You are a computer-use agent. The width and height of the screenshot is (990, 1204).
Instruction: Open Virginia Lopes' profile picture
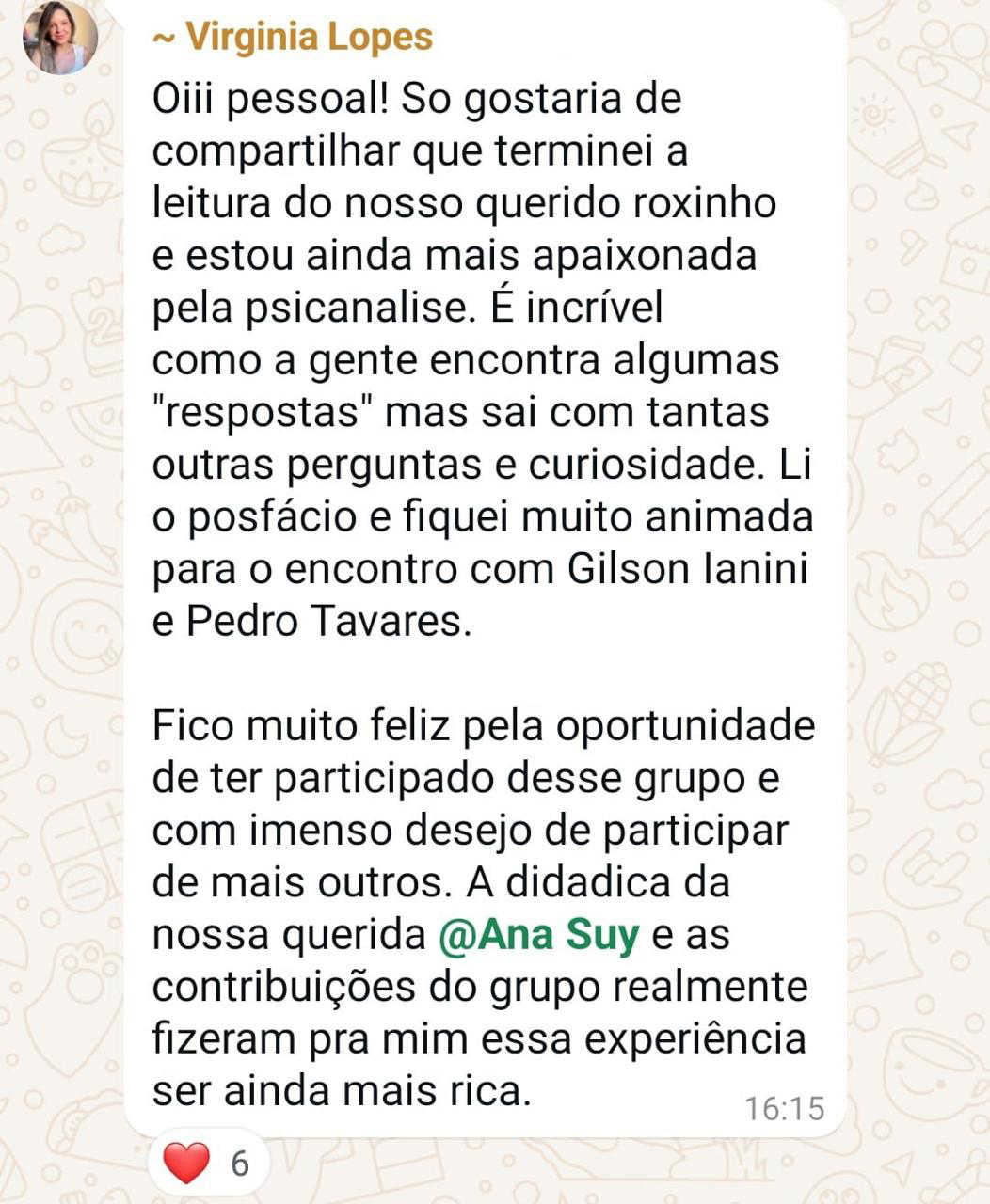60,37
